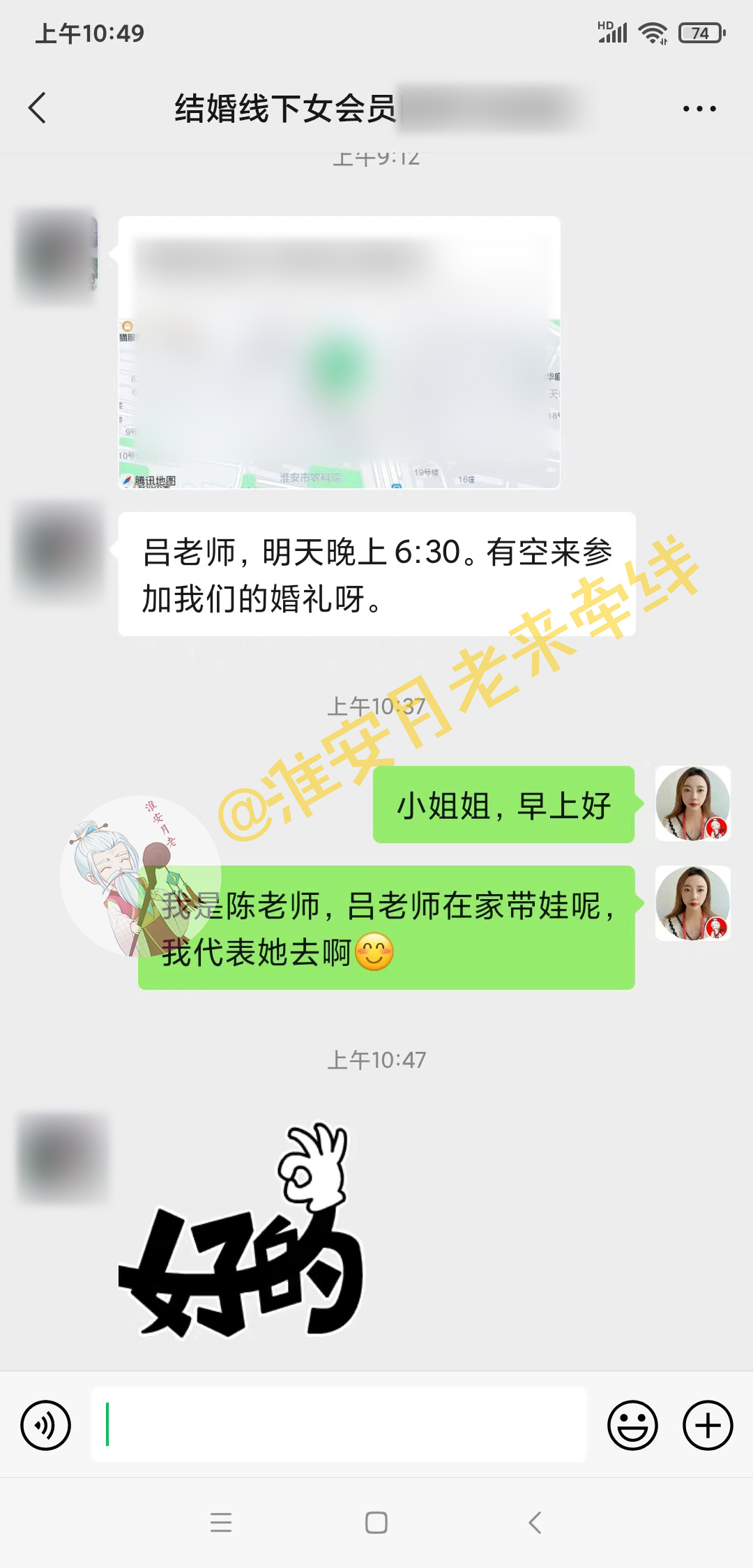Open the emoji picker
Screen dimensions: 753x1568
[x=632, y=1425]
